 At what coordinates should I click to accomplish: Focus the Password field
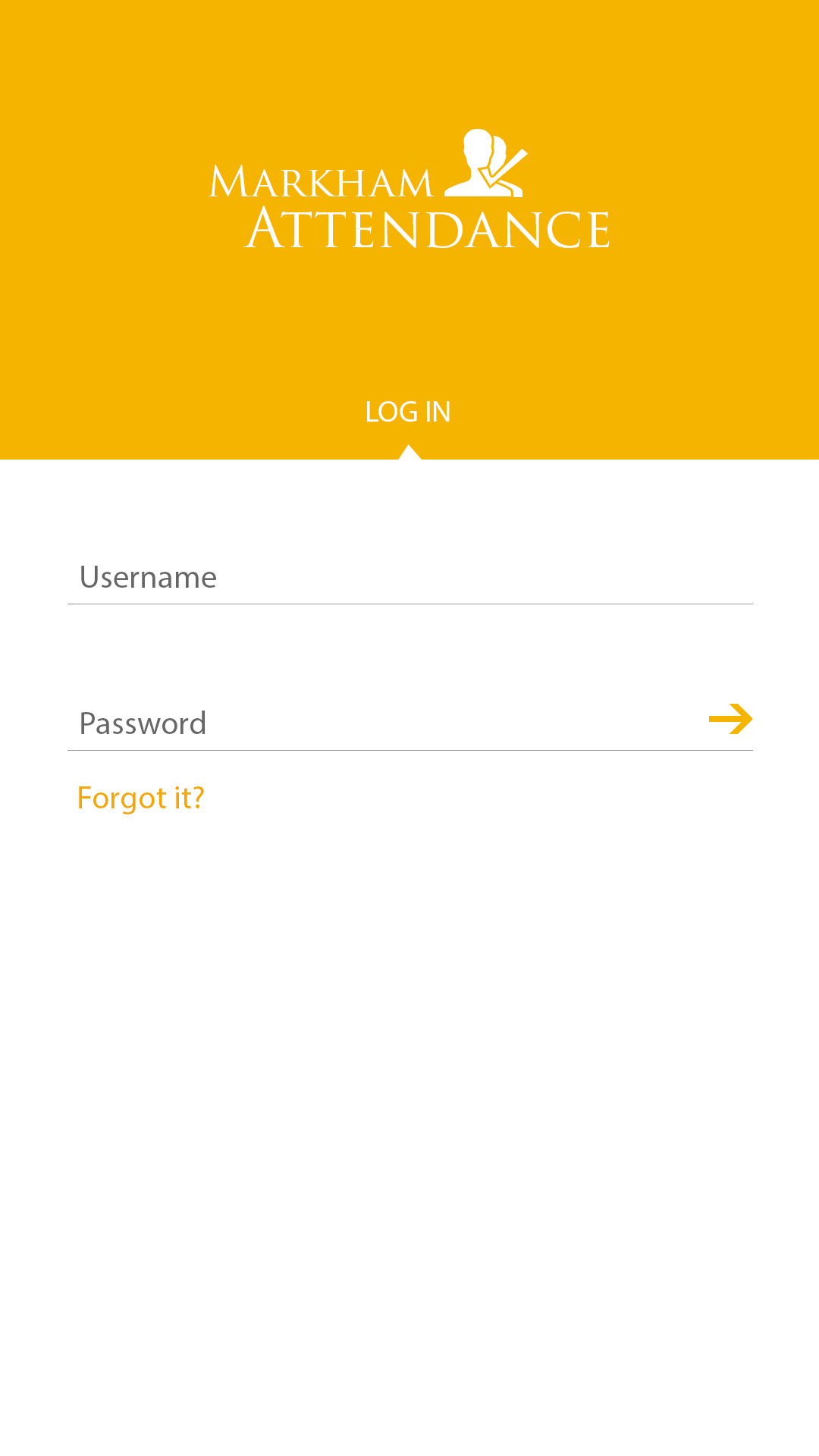click(379, 723)
